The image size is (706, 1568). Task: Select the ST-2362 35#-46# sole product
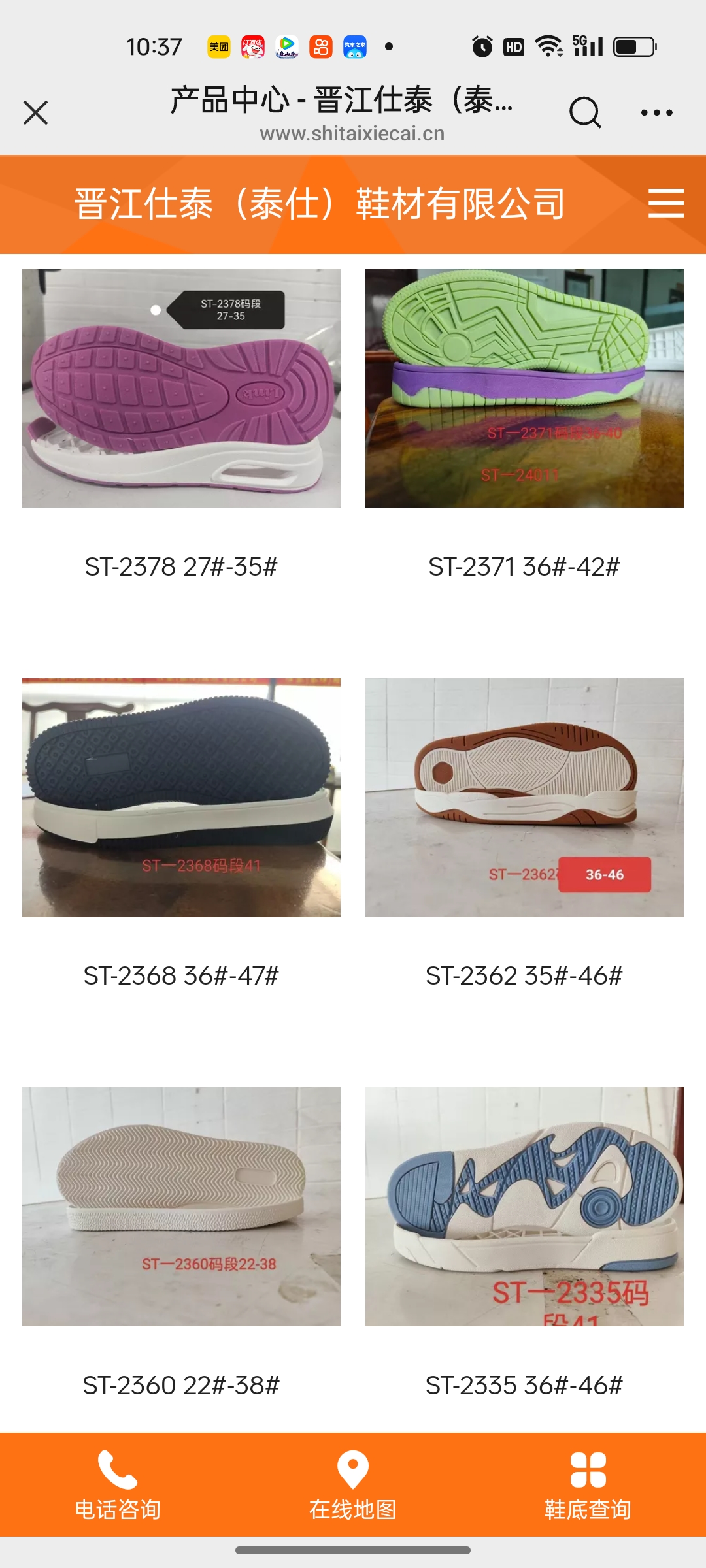(524, 797)
